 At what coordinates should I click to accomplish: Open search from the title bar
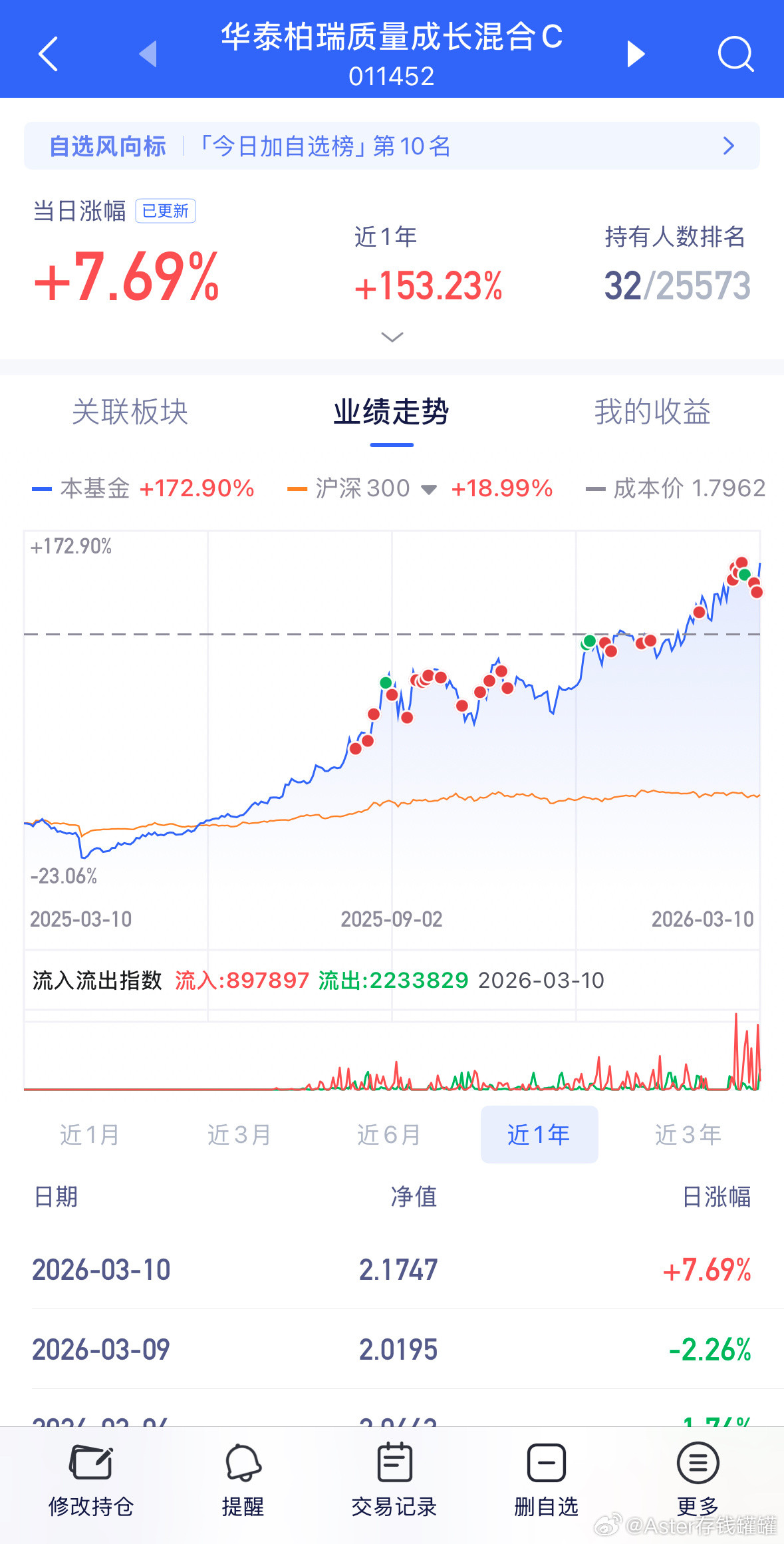click(735, 53)
